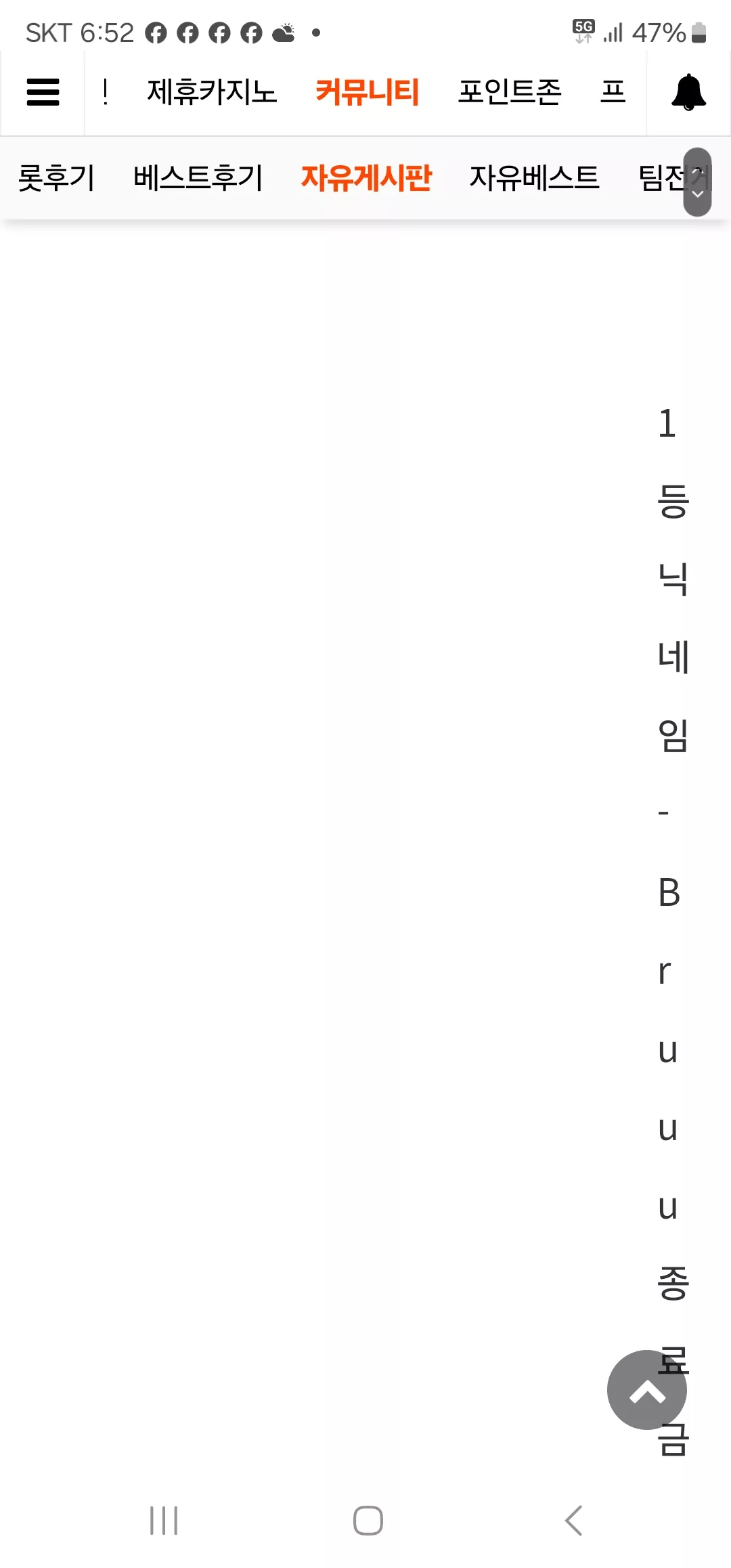The width and height of the screenshot is (731, 1568).
Task: Switch to the 자유베스트 sub-tab
Action: 535,178
